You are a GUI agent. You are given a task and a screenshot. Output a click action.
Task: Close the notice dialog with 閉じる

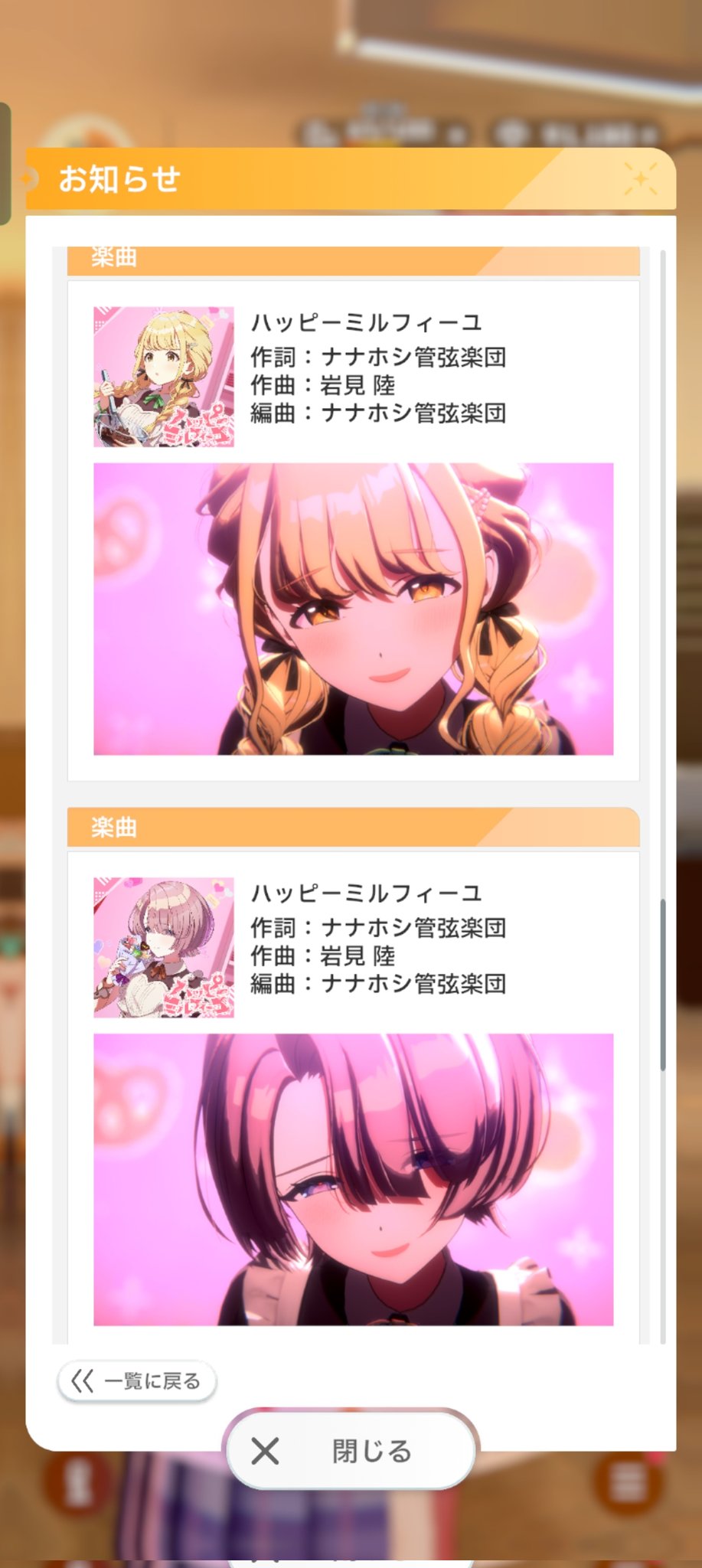click(x=351, y=1450)
